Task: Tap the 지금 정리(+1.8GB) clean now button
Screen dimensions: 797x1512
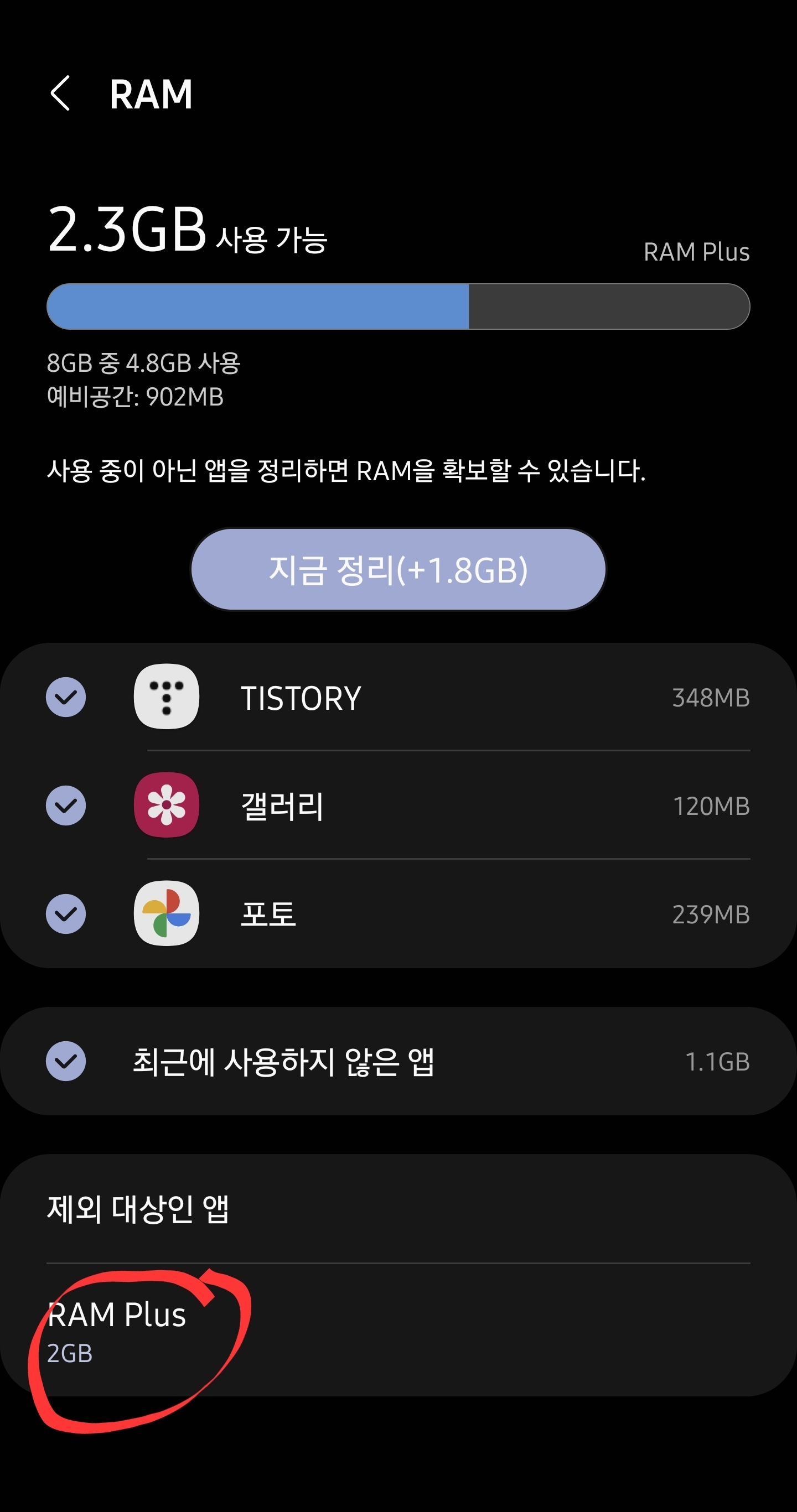Action: point(398,569)
